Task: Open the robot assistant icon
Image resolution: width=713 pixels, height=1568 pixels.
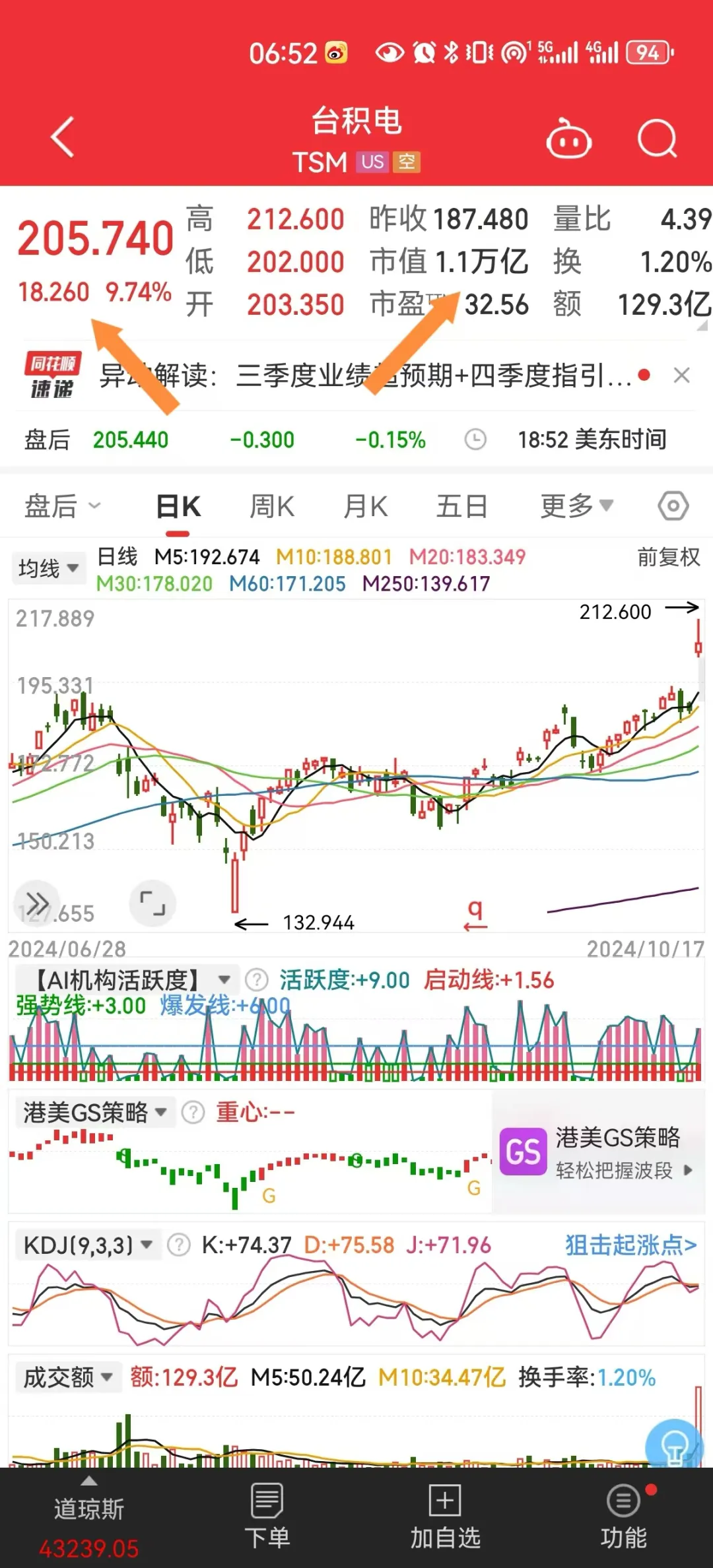Action: point(568,138)
